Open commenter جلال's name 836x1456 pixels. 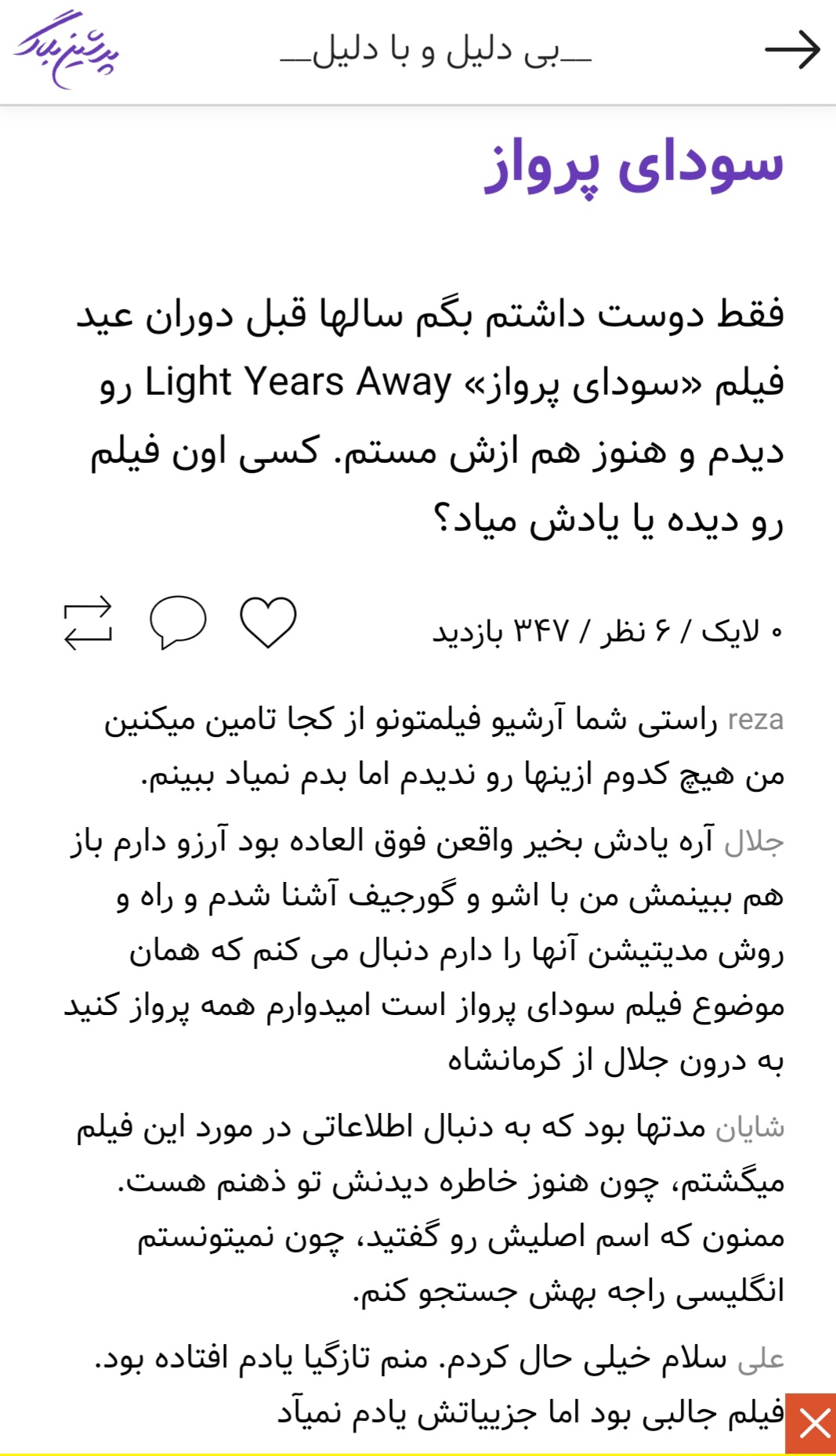coord(754,842)
